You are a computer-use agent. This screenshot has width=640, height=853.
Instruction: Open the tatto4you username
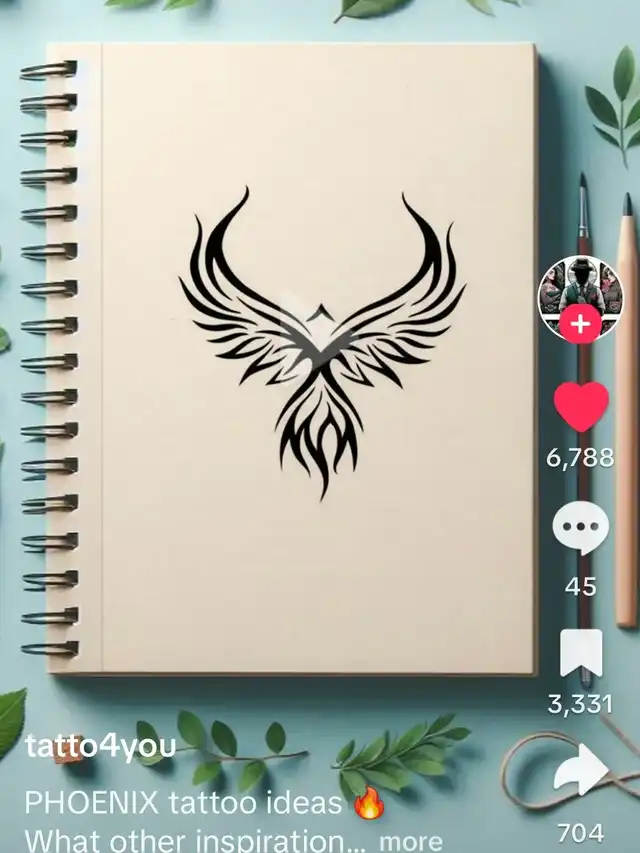(101, 746)
